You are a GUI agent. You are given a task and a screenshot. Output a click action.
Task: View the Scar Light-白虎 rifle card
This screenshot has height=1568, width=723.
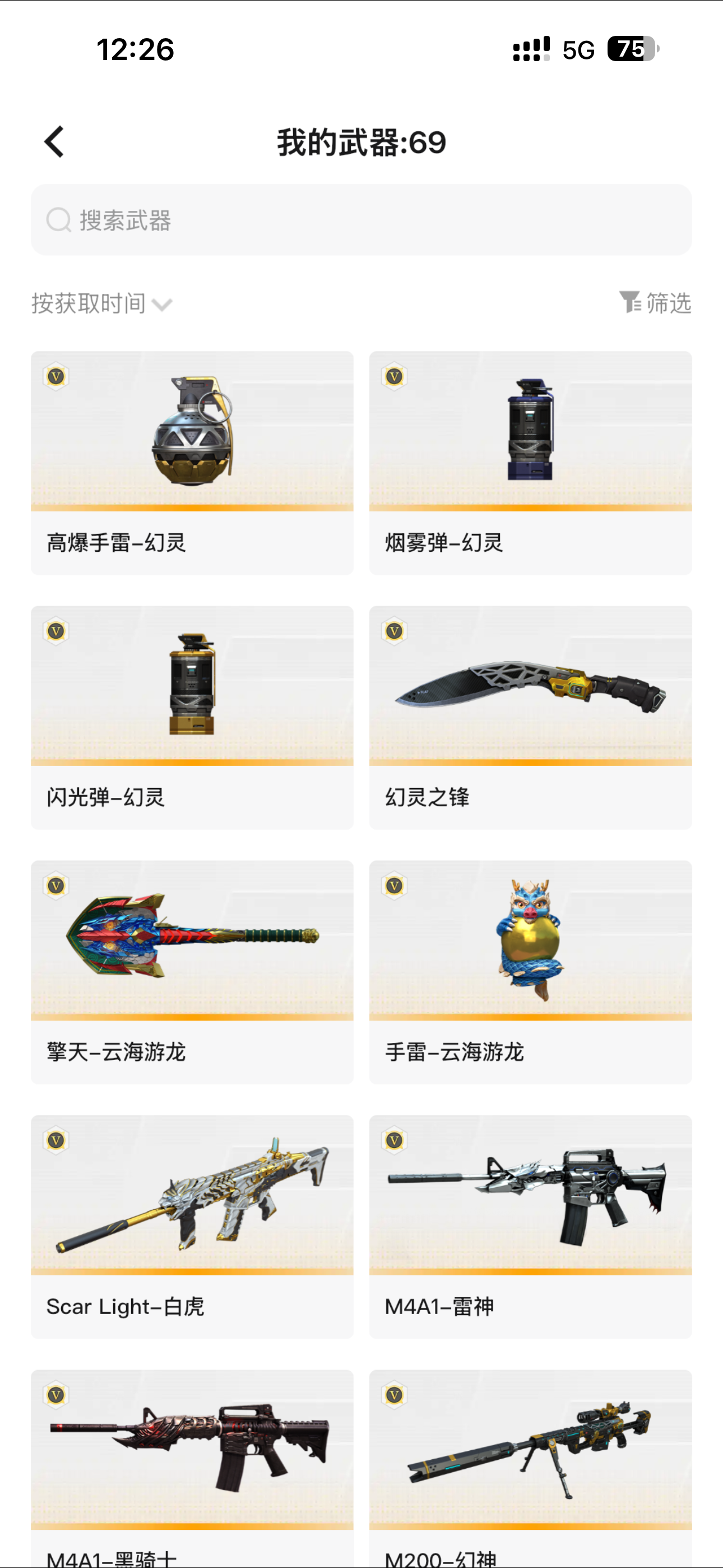click(x=192, y=1226)
